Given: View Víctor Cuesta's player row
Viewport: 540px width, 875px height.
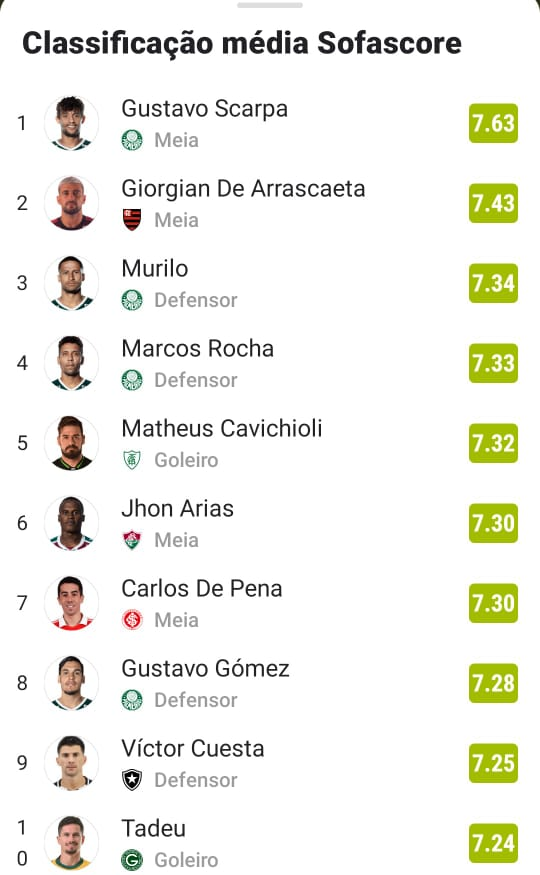Looking at the screenshot, I should (270, 763).
